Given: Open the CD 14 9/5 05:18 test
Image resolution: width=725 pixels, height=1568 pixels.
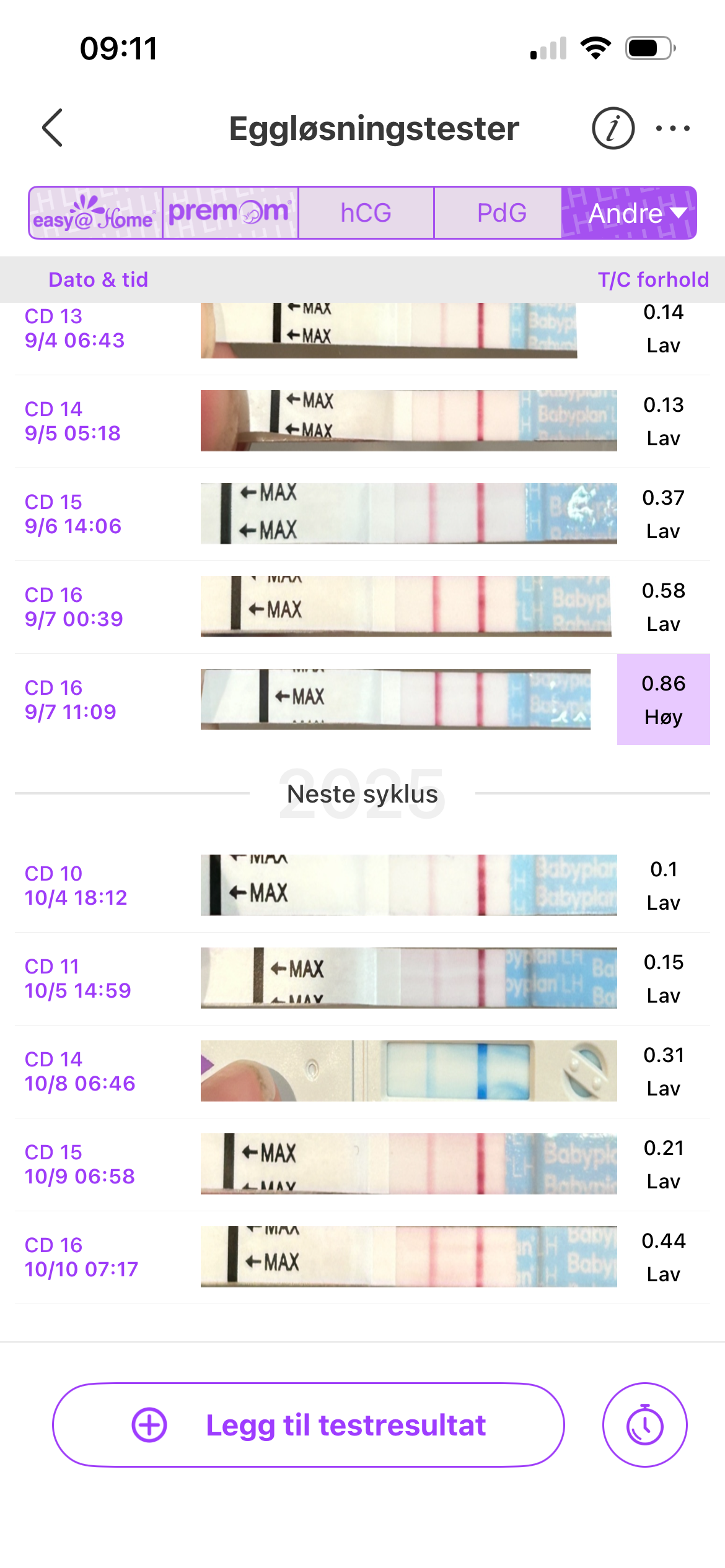Looking at the screenshot, I should coord(362,421).
